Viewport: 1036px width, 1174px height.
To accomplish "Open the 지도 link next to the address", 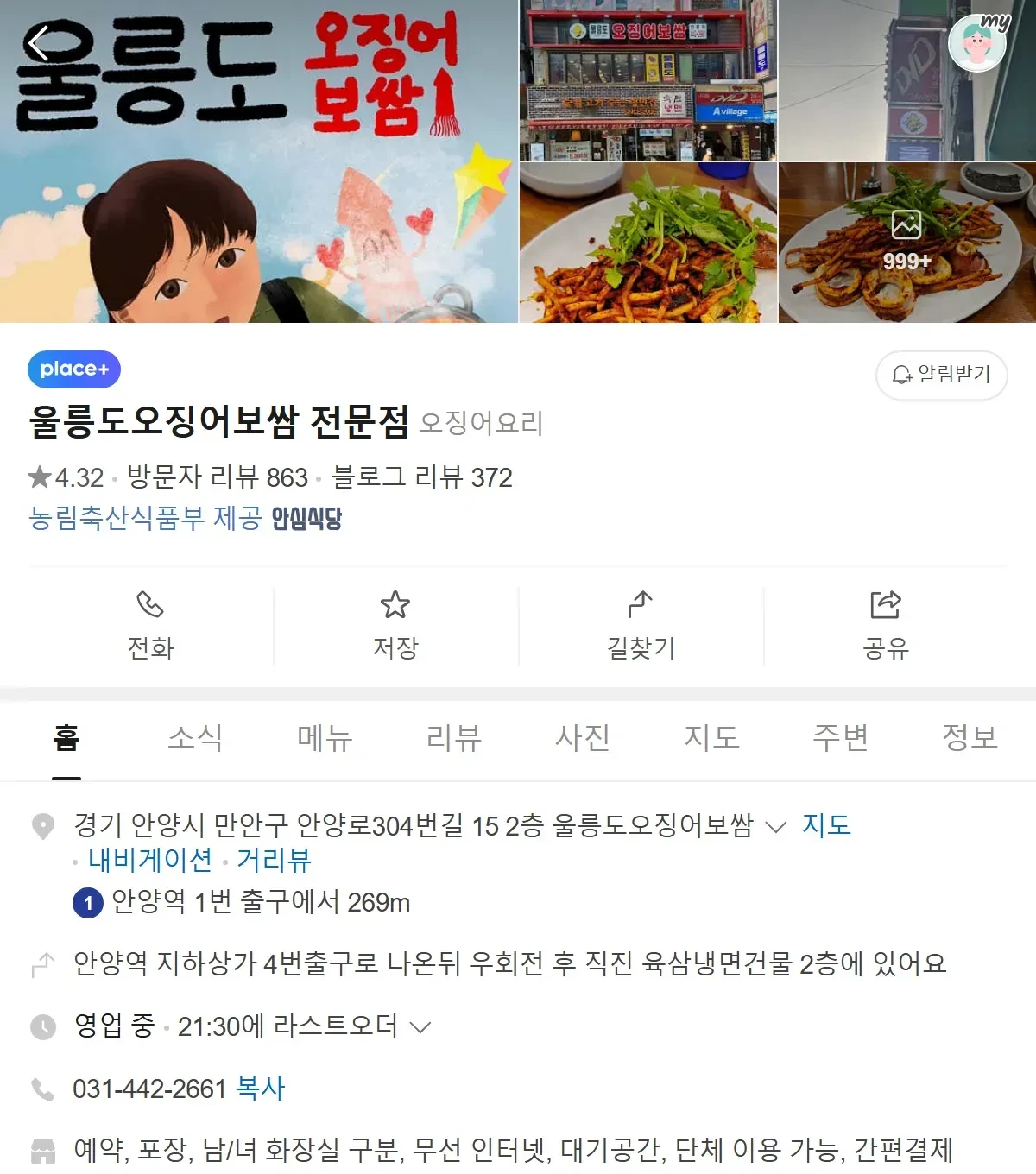I will coord(826,825).
